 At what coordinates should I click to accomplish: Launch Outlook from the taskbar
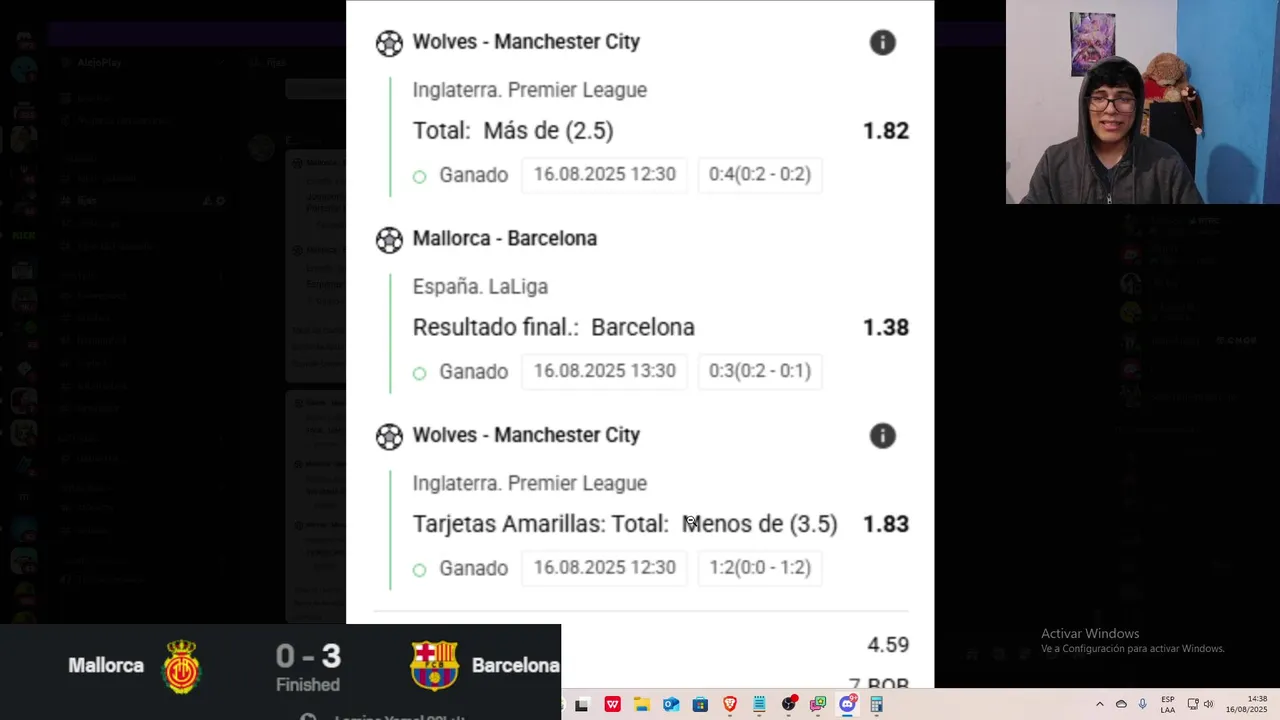click(671, 704)
